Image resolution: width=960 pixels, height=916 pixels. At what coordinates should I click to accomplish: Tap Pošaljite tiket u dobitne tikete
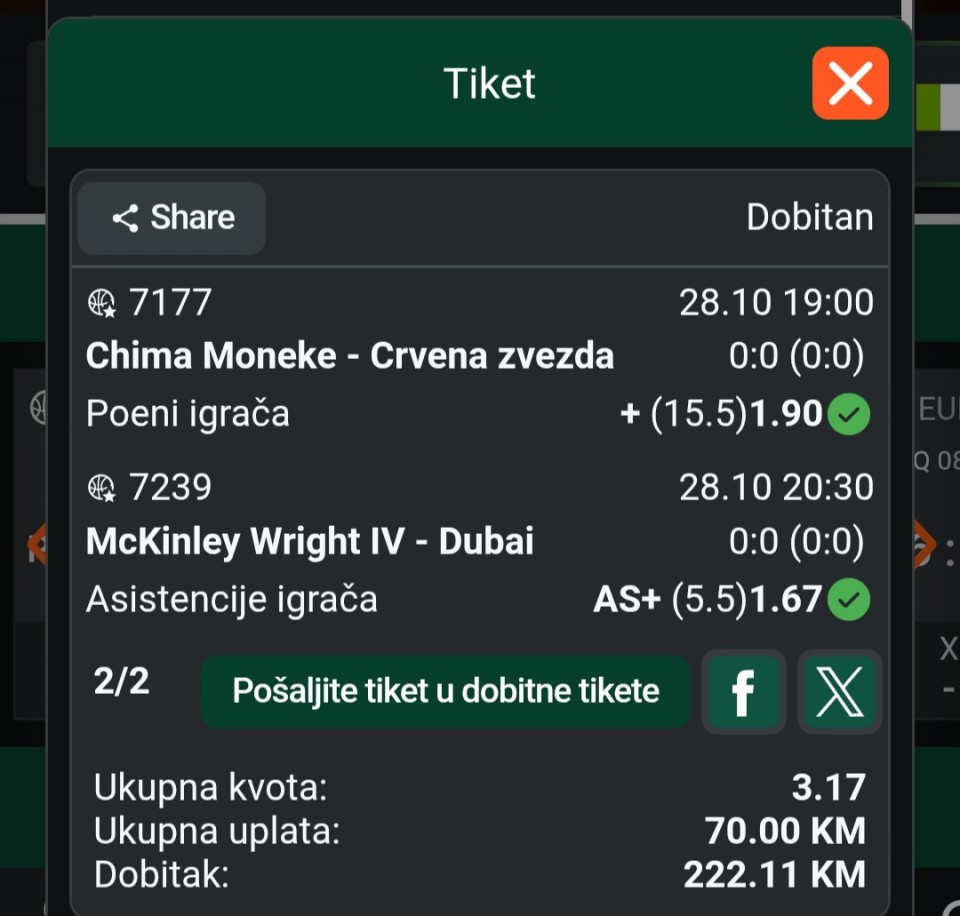click(445, 691)
